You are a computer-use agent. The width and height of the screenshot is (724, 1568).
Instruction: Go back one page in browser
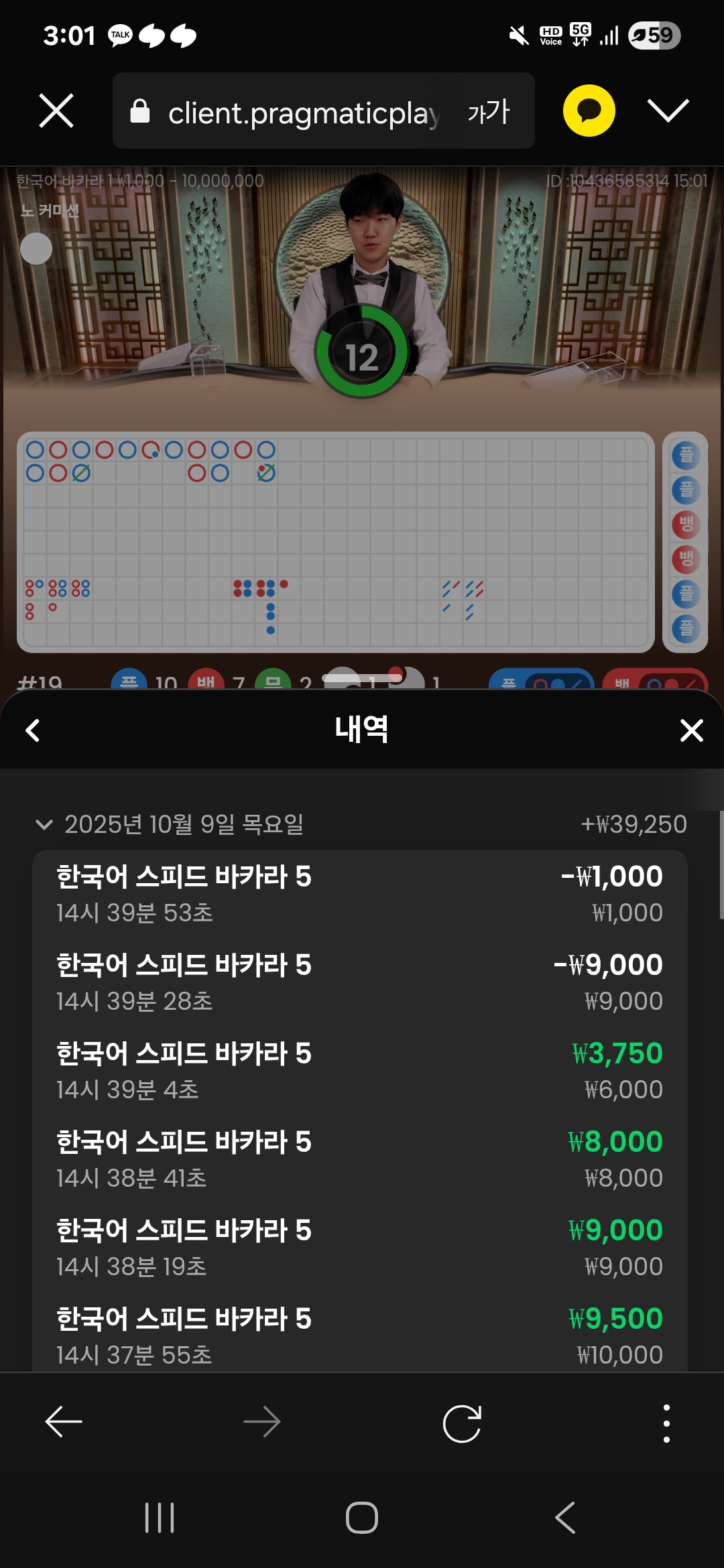64,1422
